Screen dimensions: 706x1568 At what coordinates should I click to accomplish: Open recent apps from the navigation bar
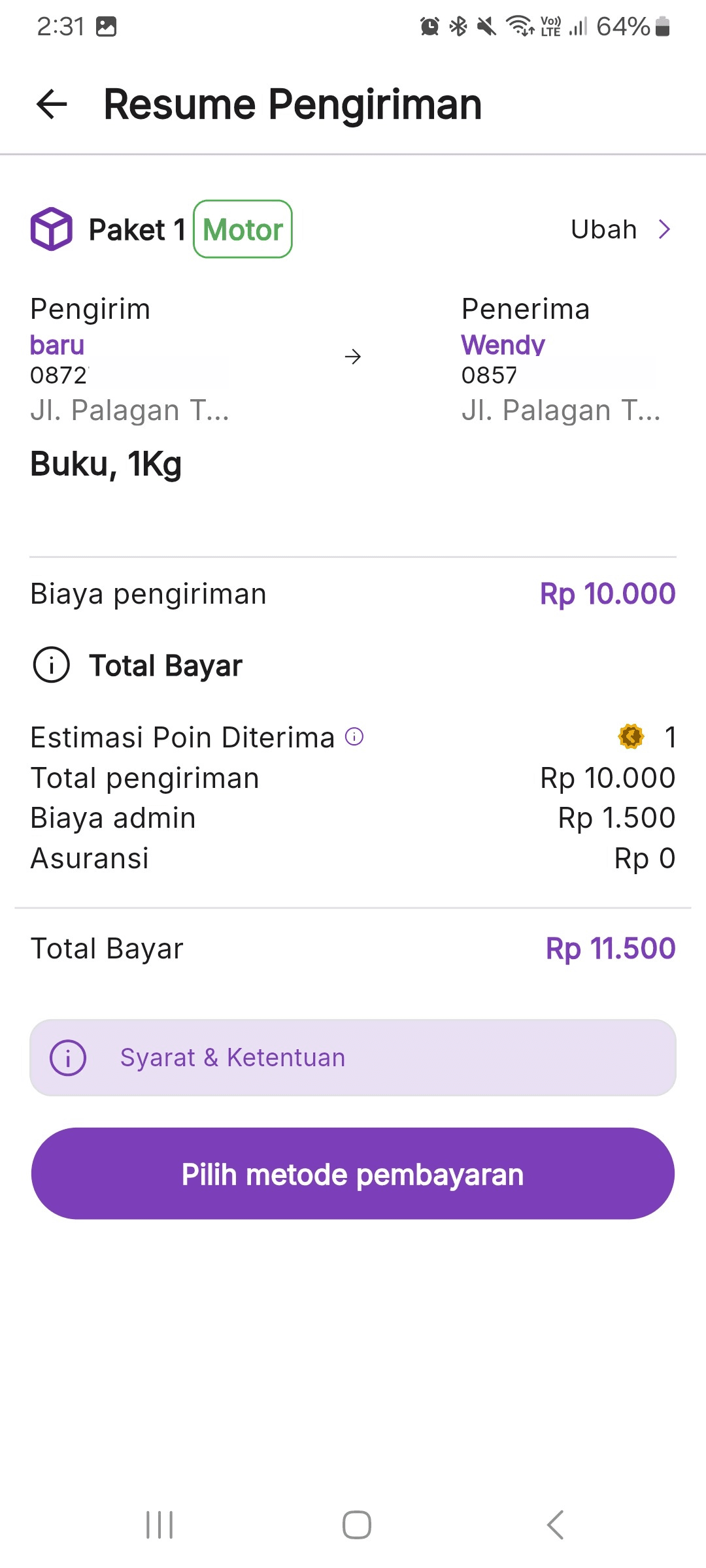[x=159, y=1526]
